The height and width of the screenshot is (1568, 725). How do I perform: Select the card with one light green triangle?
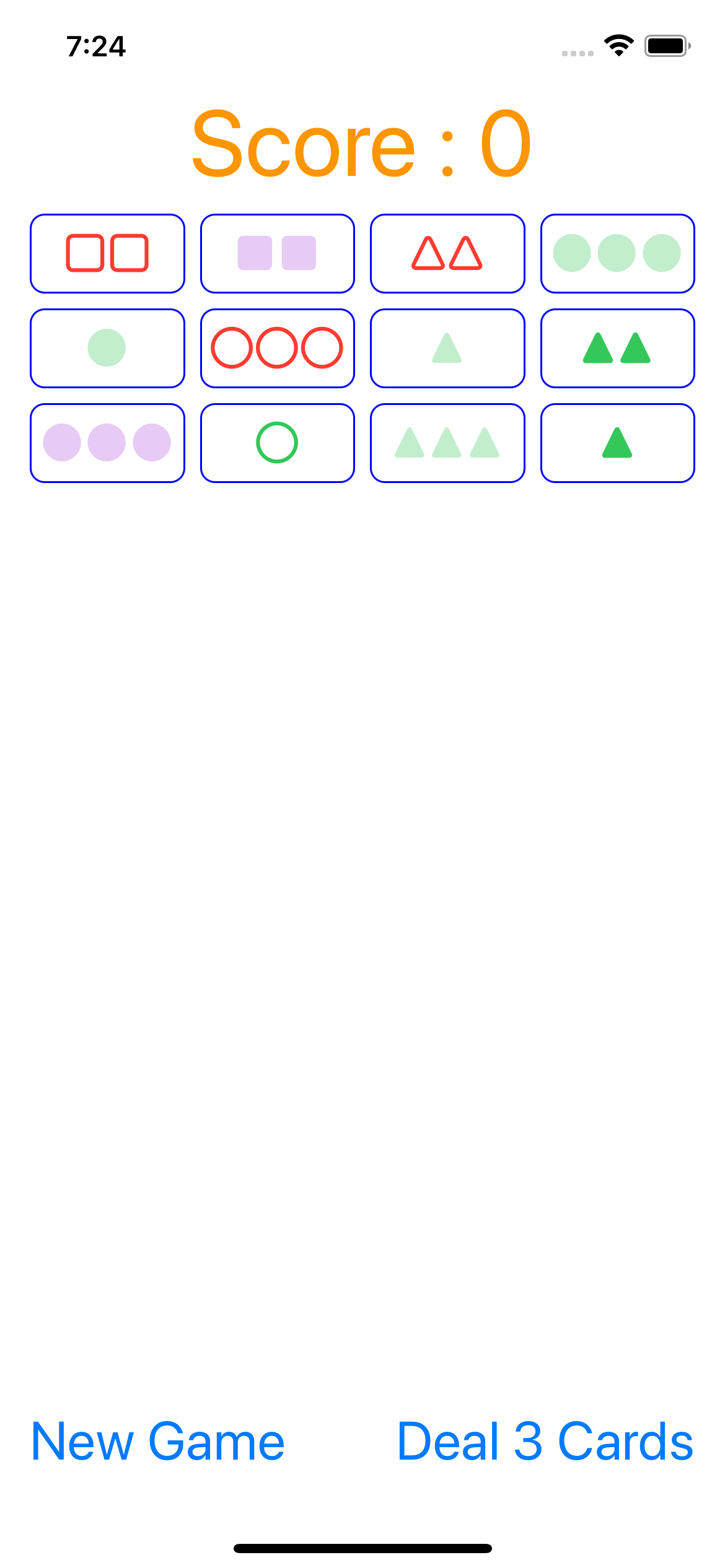pyautogui.click(x=447, y=348)
